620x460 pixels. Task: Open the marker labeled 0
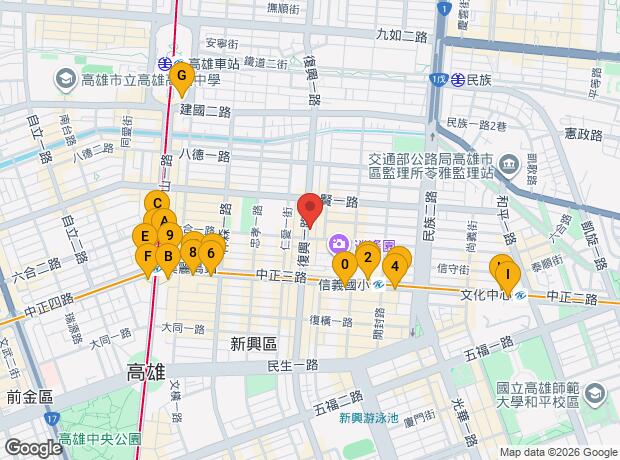click(345, 265)
